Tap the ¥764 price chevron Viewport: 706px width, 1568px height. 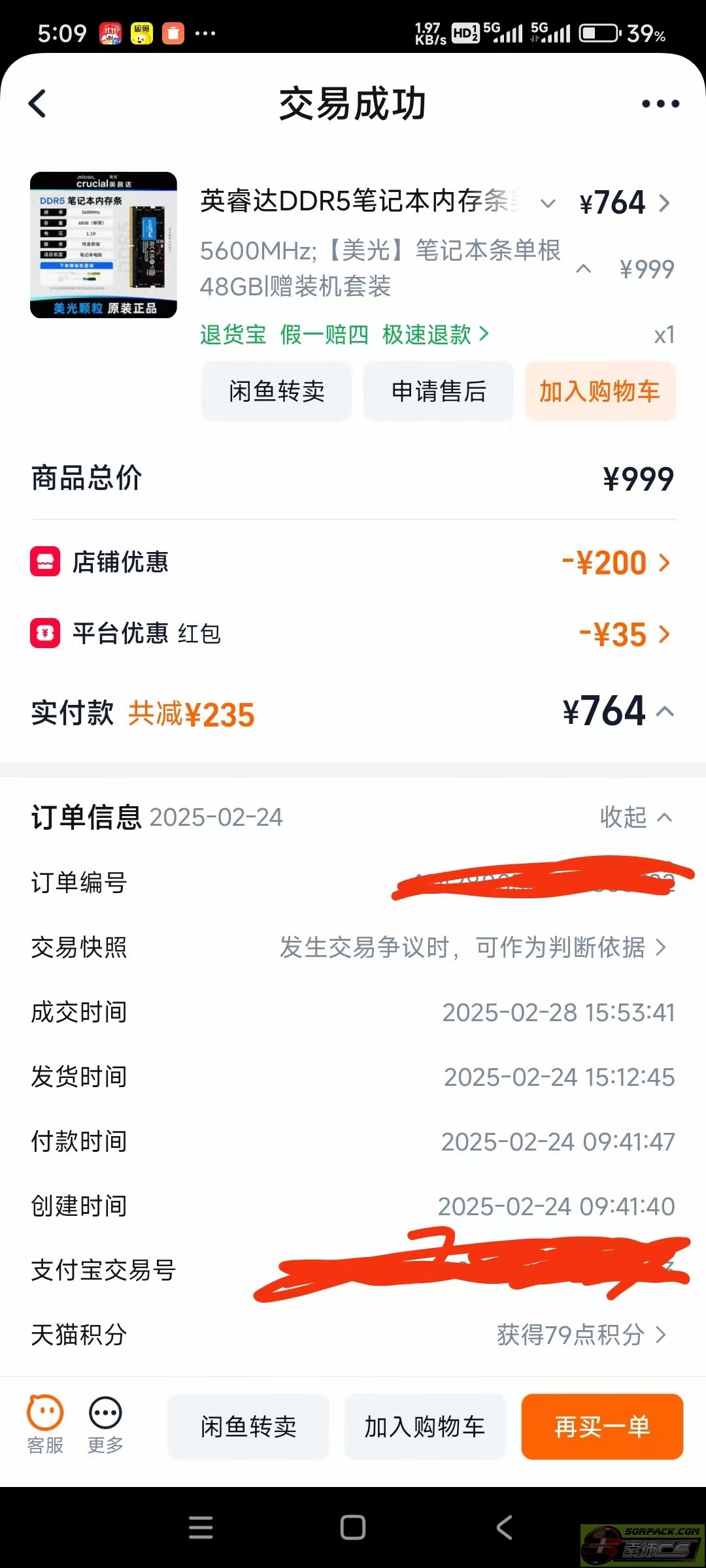(663, 203)
